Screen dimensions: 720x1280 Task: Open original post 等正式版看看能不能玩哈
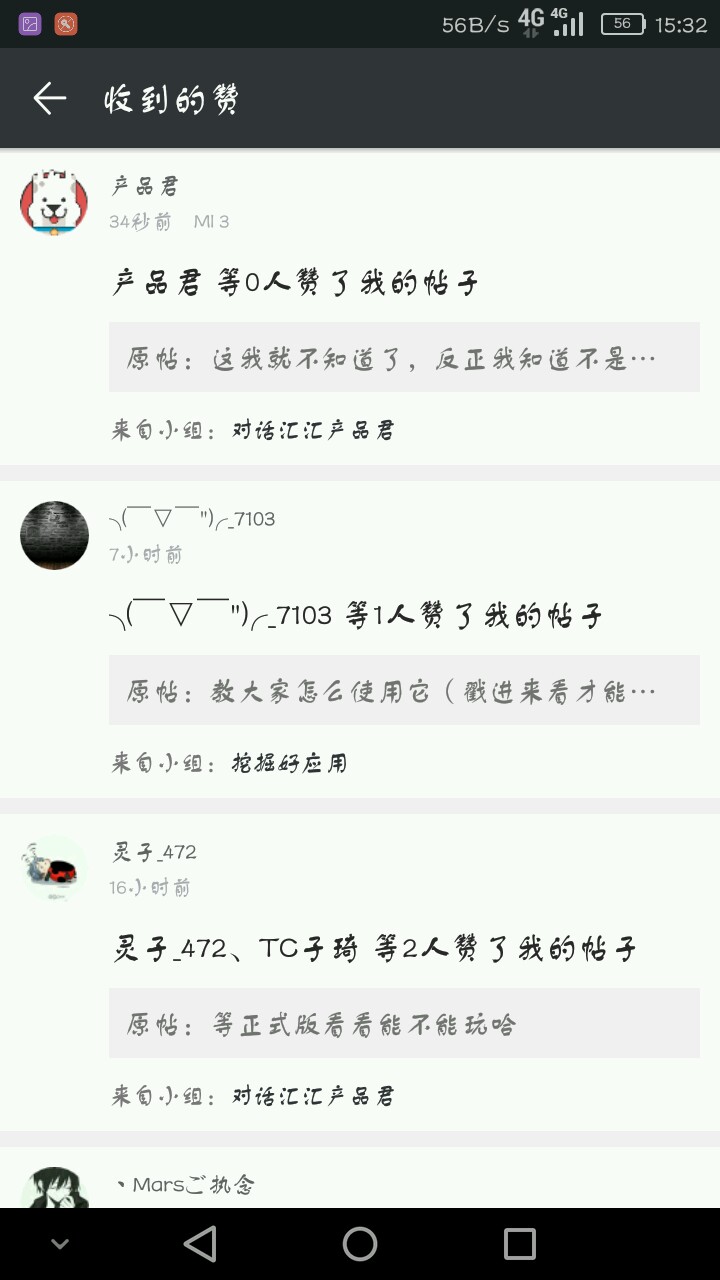404,1023
